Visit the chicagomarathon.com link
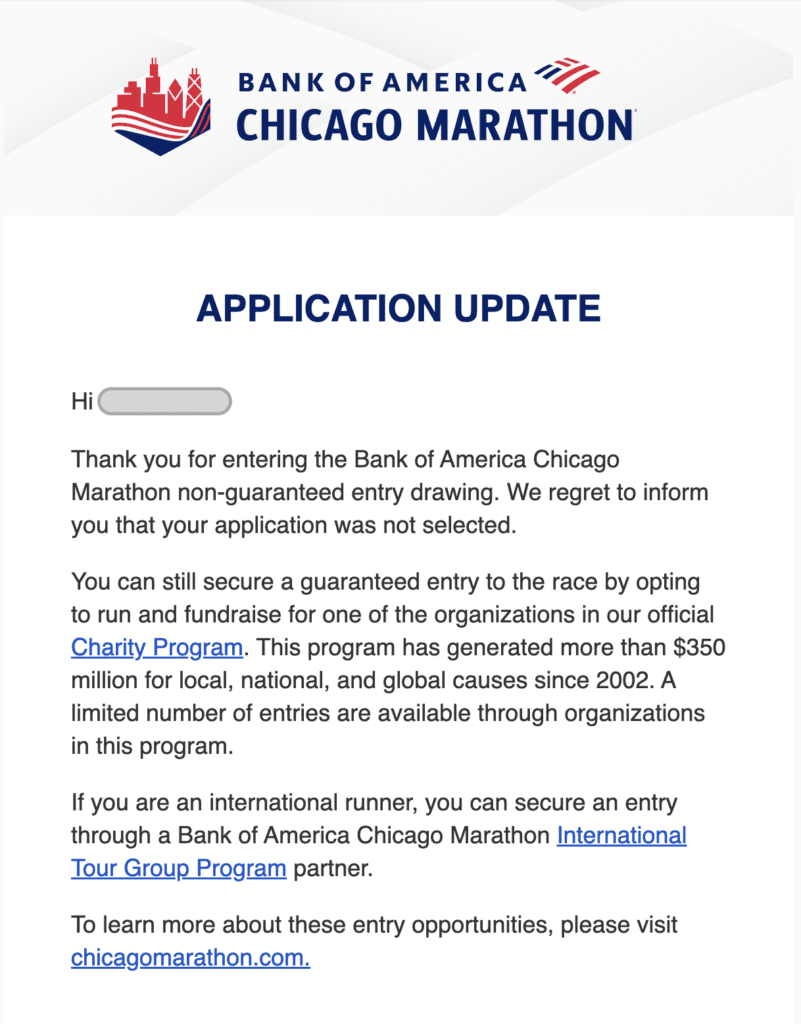 click(190, 958)
